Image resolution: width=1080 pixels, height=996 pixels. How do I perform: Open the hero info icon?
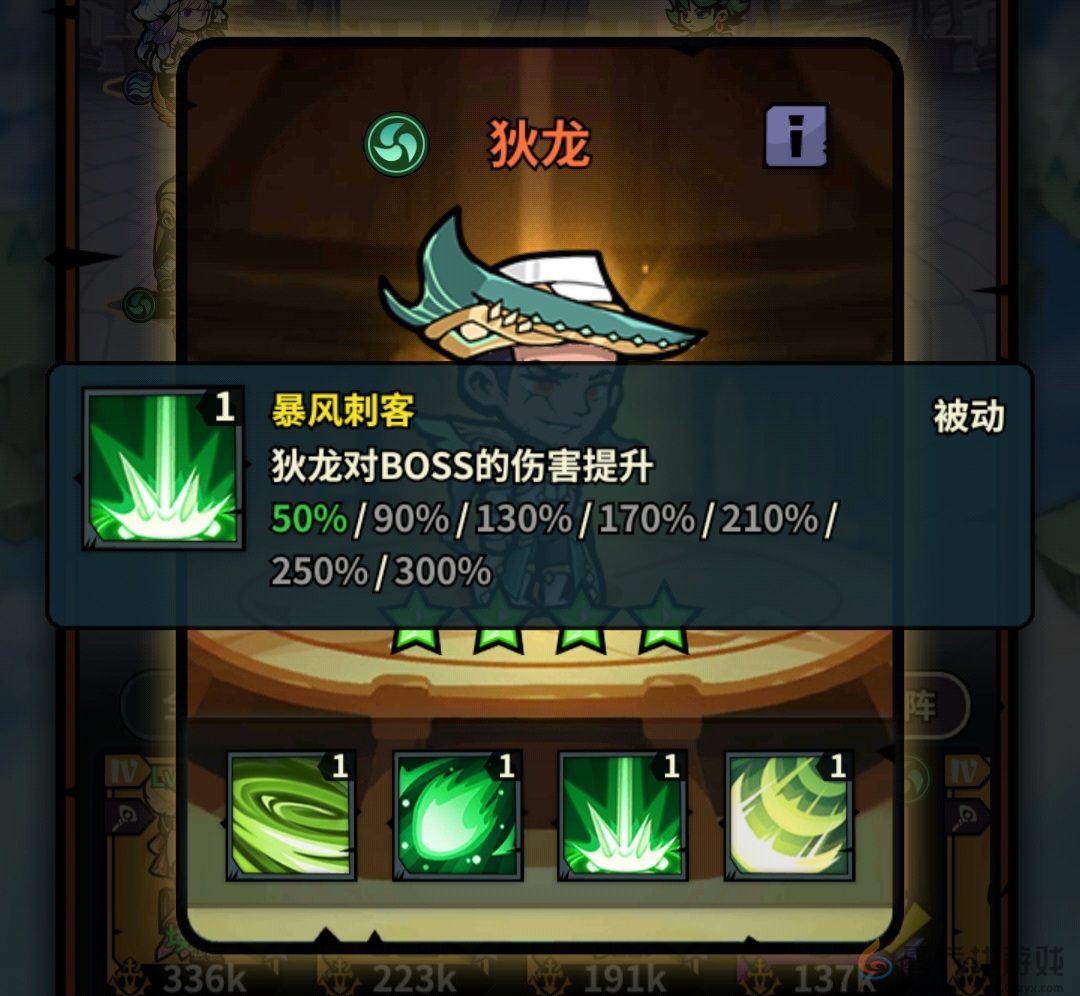(796, 136)
